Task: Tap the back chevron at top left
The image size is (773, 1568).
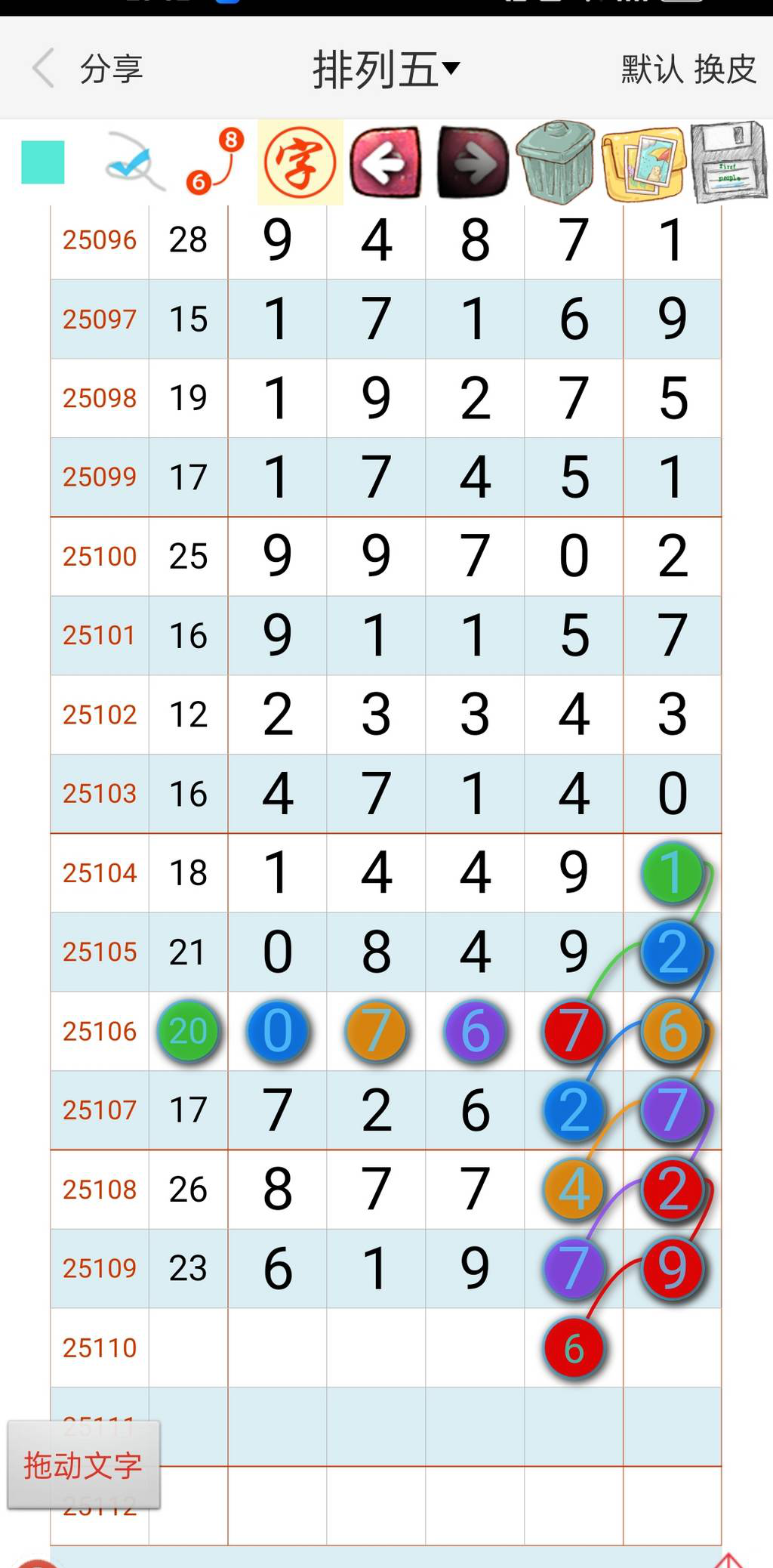Action: click(43, 68)
